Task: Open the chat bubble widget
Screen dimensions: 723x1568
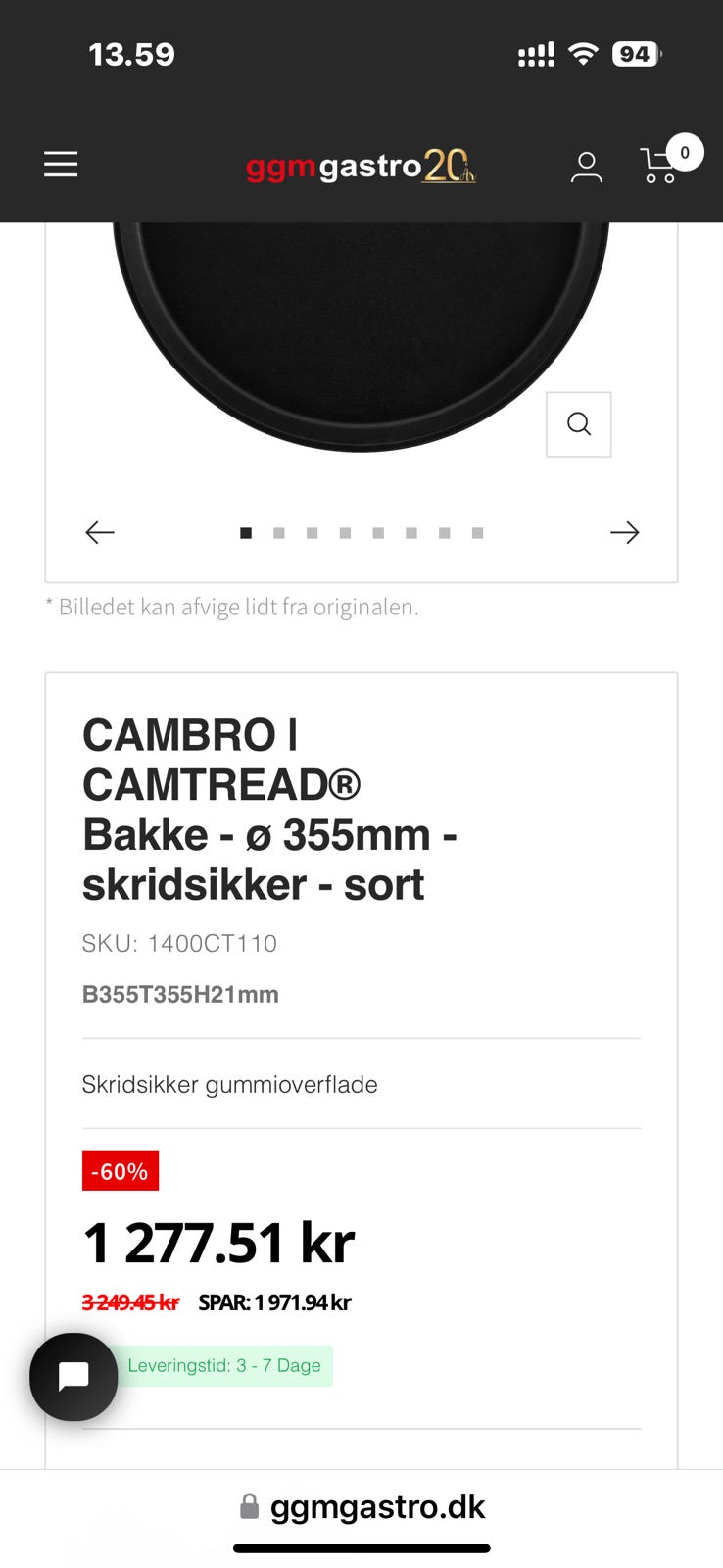Action: 73,1376
